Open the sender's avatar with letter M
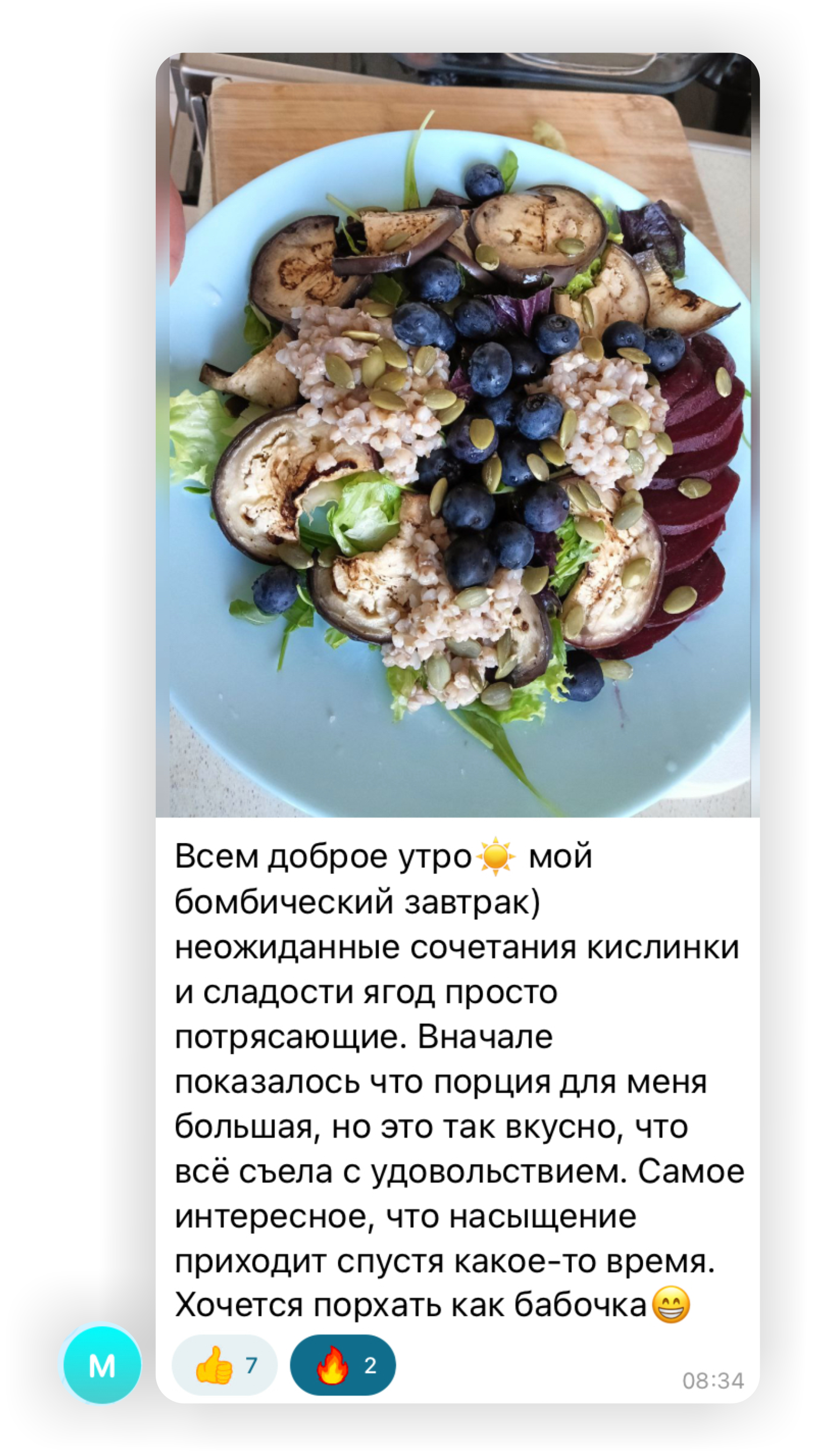Screen dimensions: 813x1456 pyautogui.click(x=103, y=1365)
